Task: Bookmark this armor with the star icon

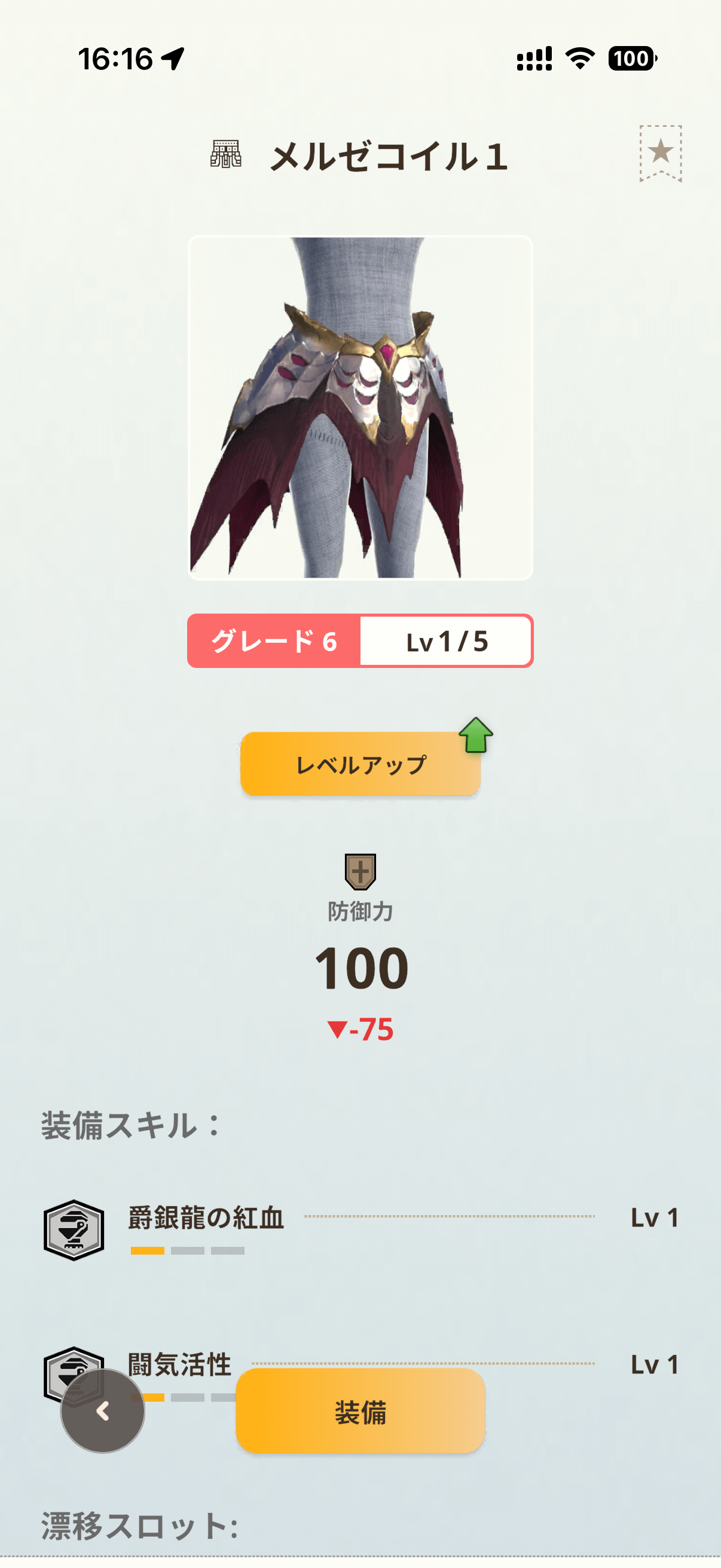Action: (660, 152)
